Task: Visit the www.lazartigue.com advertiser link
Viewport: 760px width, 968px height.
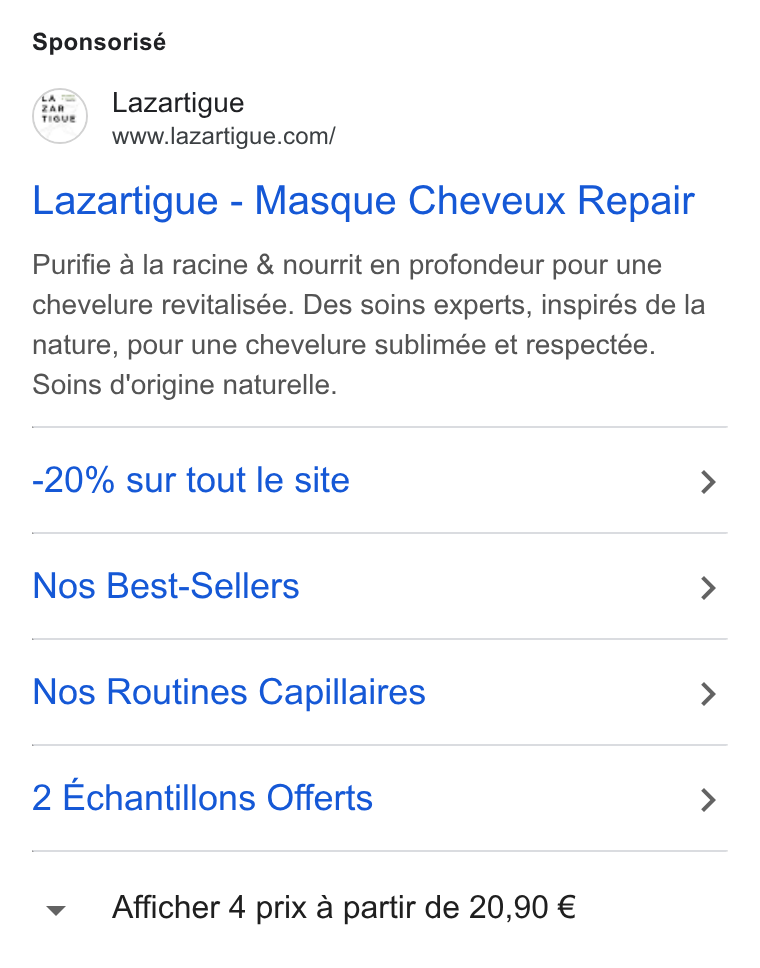Action: pos(223,136)
